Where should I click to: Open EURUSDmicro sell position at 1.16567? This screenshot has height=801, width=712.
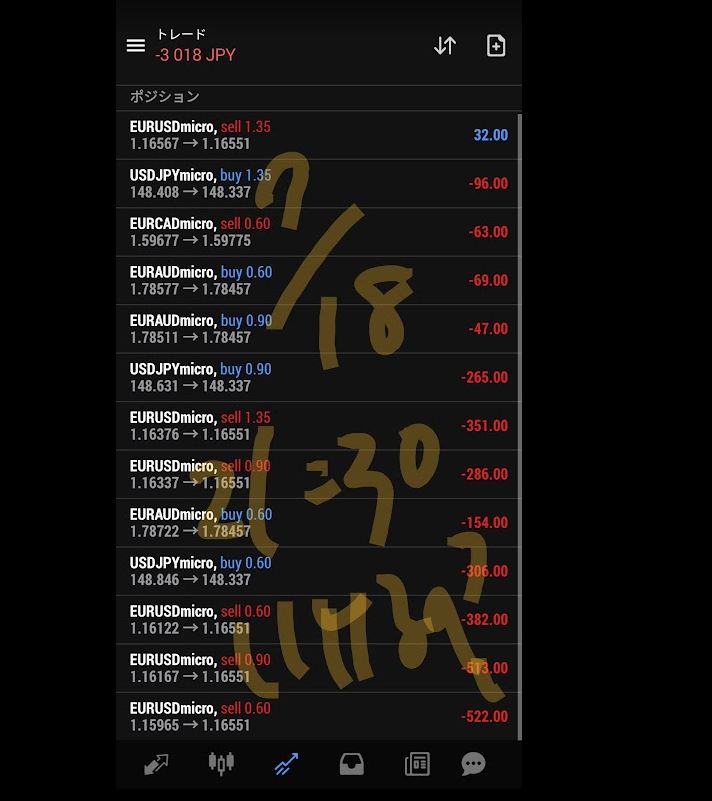point(318,135)
